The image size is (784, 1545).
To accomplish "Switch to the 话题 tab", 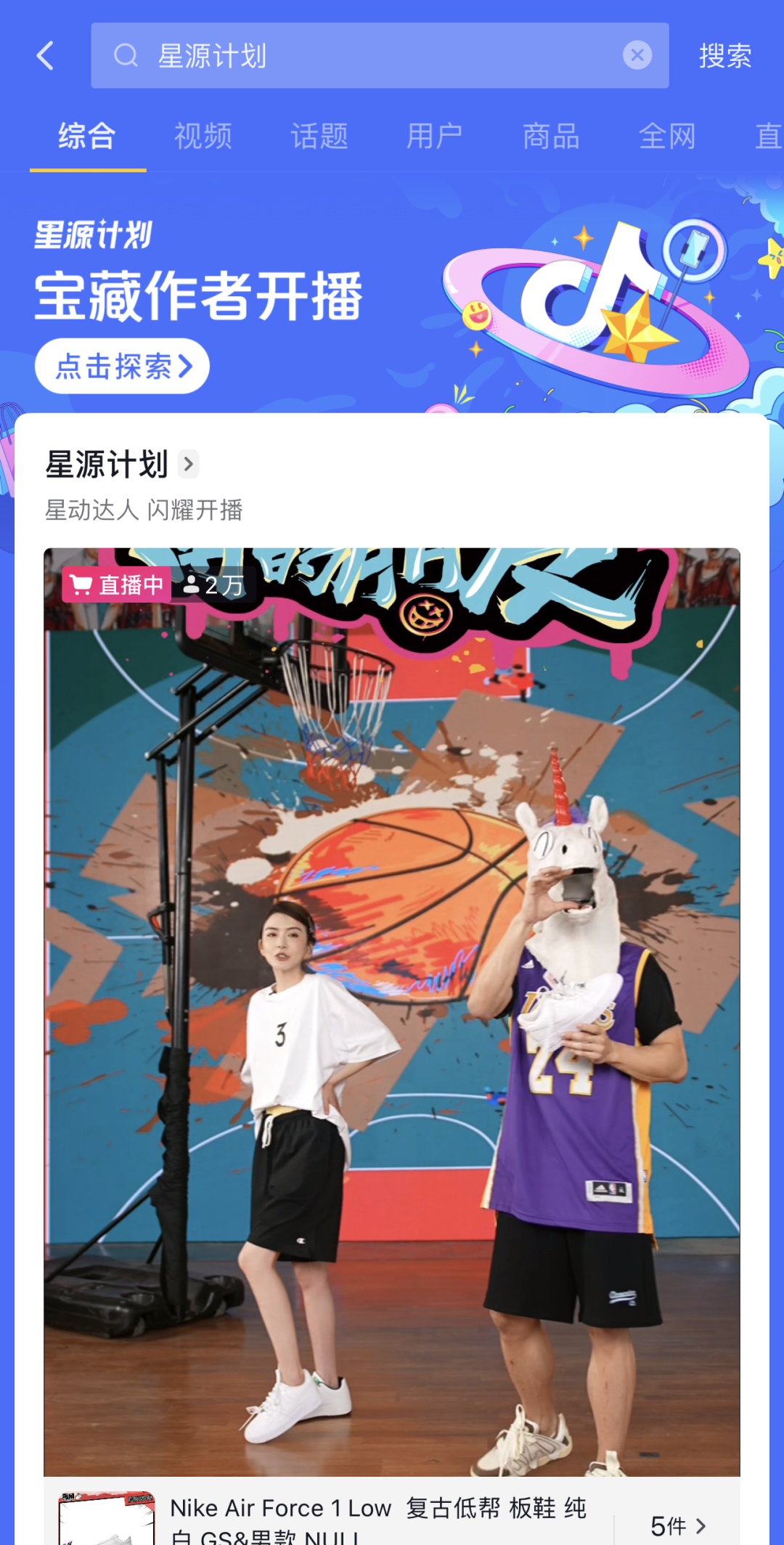I will (x=319, y=136).
